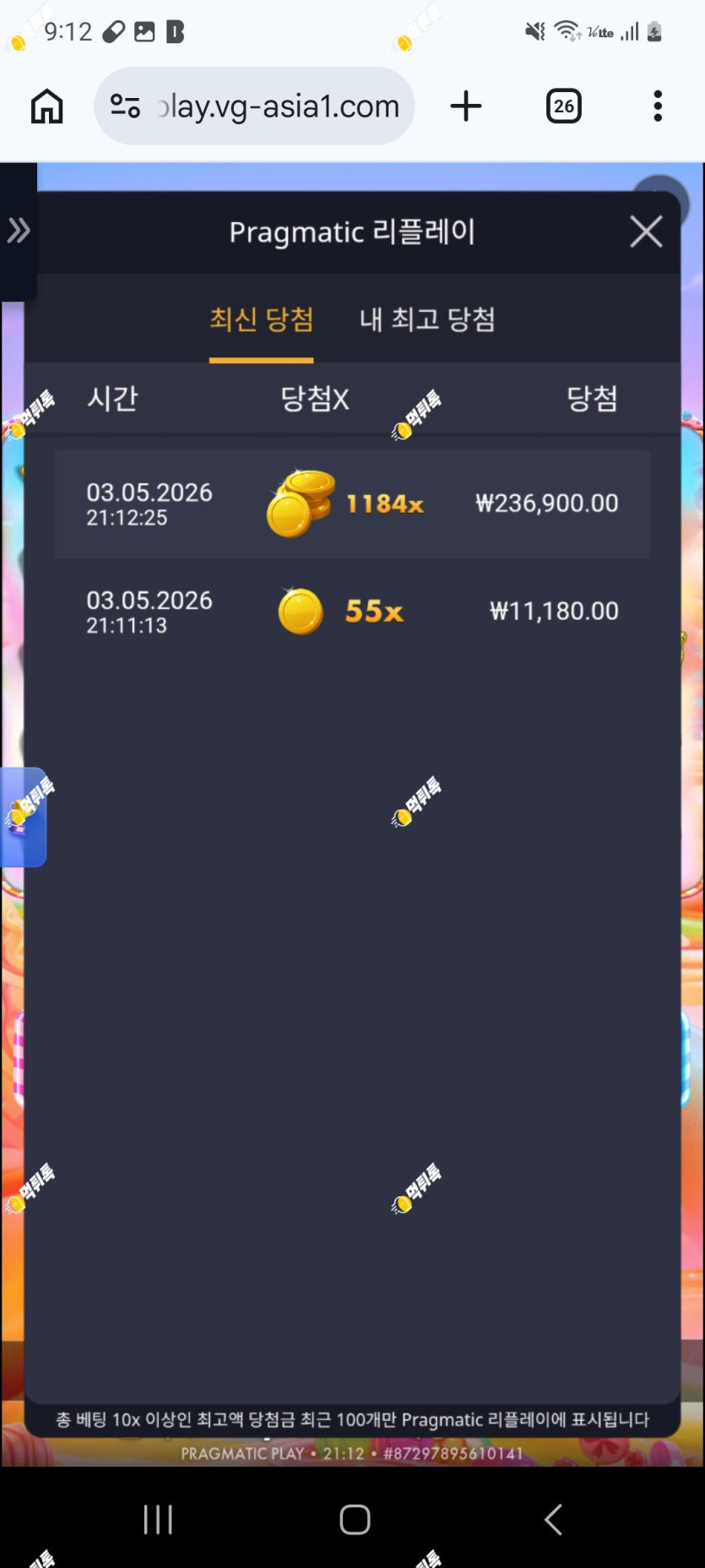Open recent apps from navigation bar
The height and width of the screenshot is (1568, 705).
(x=158, y=1518)
